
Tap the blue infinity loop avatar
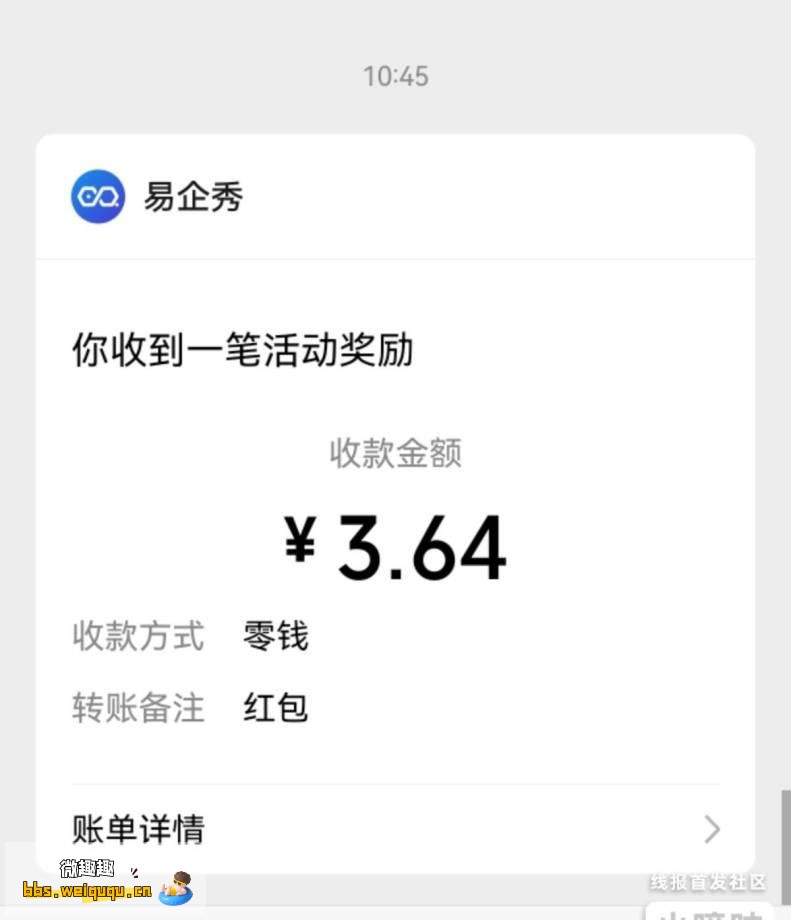coord(97,197)
